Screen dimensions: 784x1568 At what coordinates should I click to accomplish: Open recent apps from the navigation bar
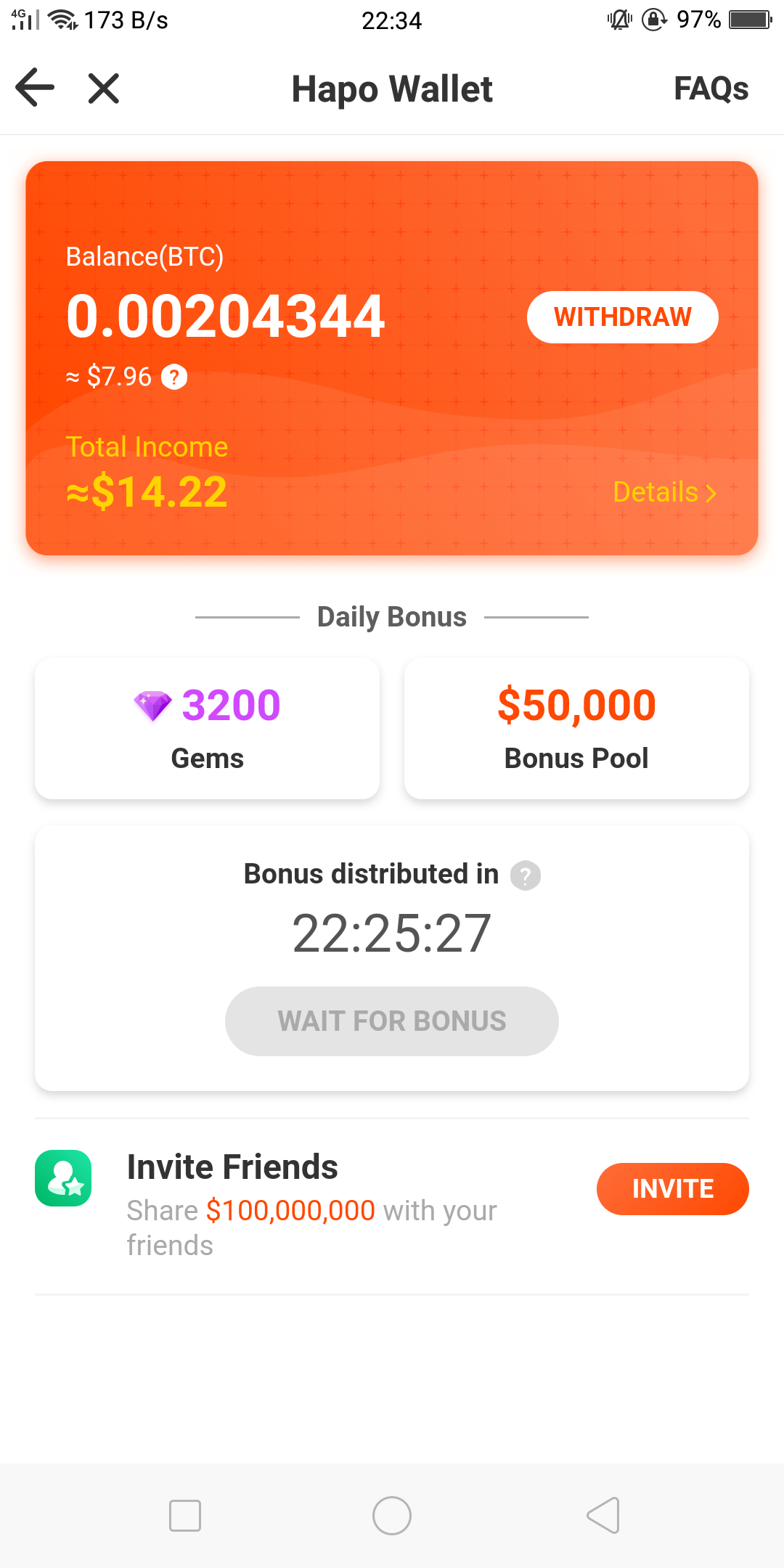pyautogui.click(x=185, y=1516)
